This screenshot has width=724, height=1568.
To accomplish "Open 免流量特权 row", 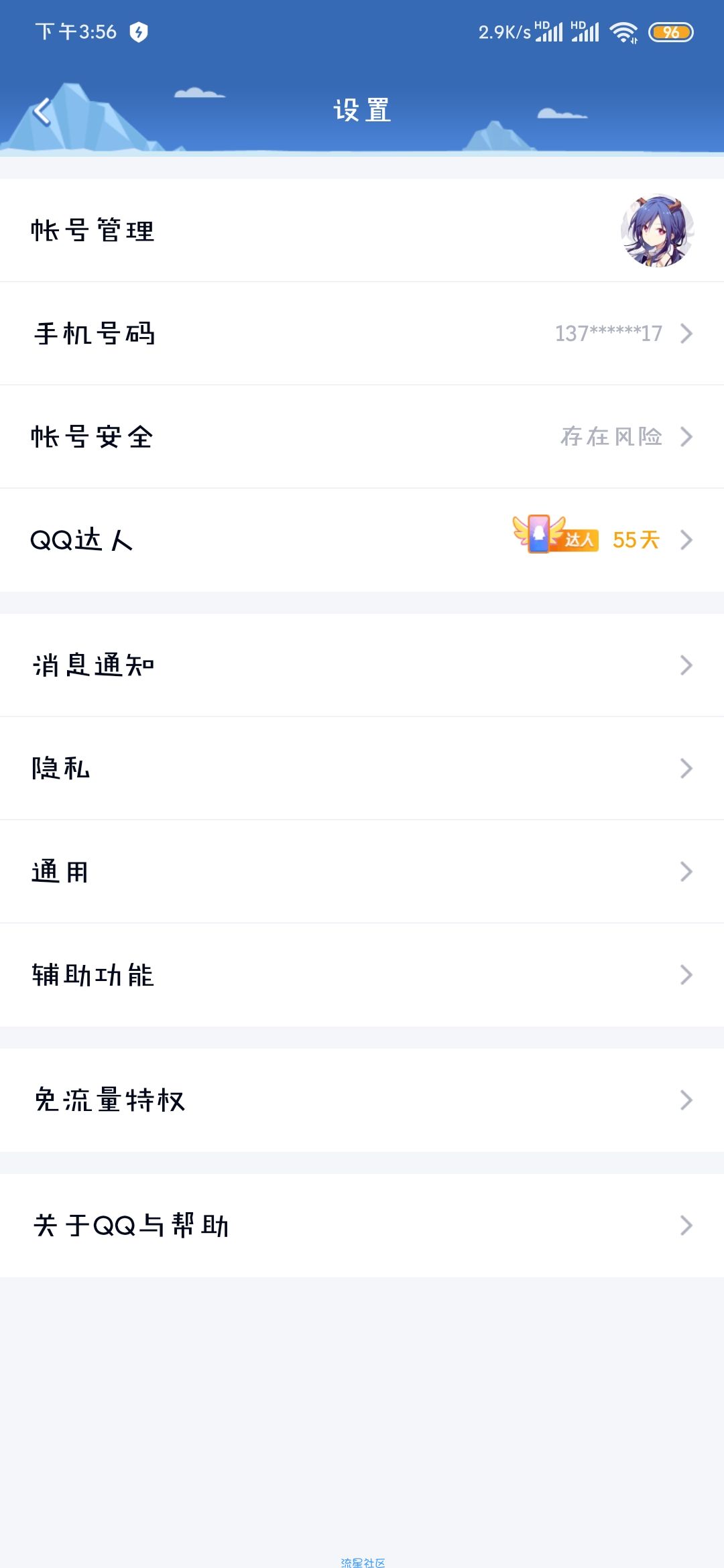I will pyautogui.click(x=362, y=1100).
